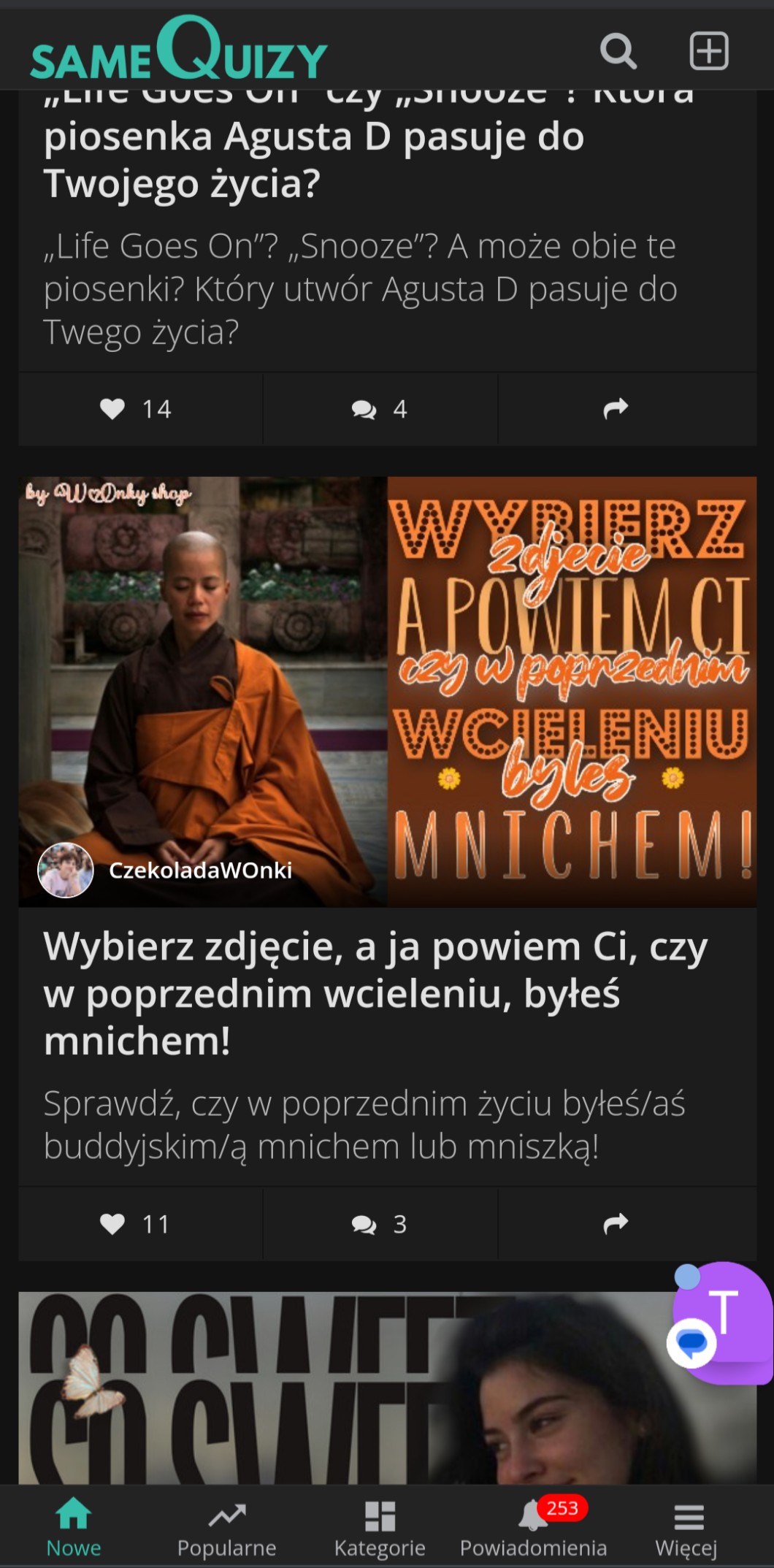Share the monk reincarnation quiz
774x1568 pixels.
[x=616, y=1223]
